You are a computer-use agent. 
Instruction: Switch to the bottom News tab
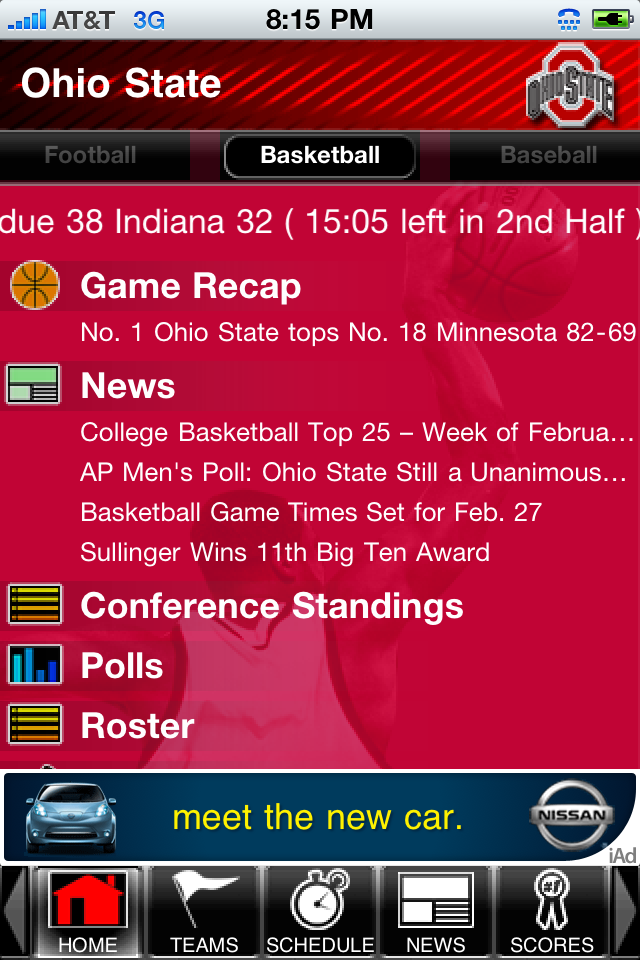(x=435, y=912)
